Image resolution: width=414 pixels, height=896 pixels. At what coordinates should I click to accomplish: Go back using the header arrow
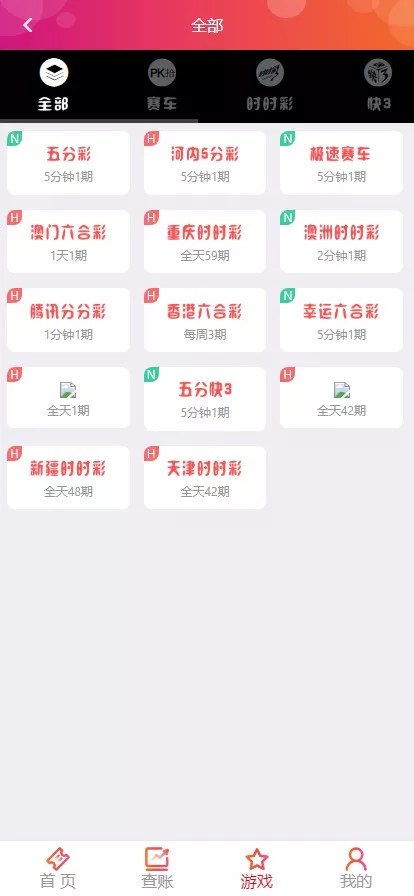(x=27, y=25)
